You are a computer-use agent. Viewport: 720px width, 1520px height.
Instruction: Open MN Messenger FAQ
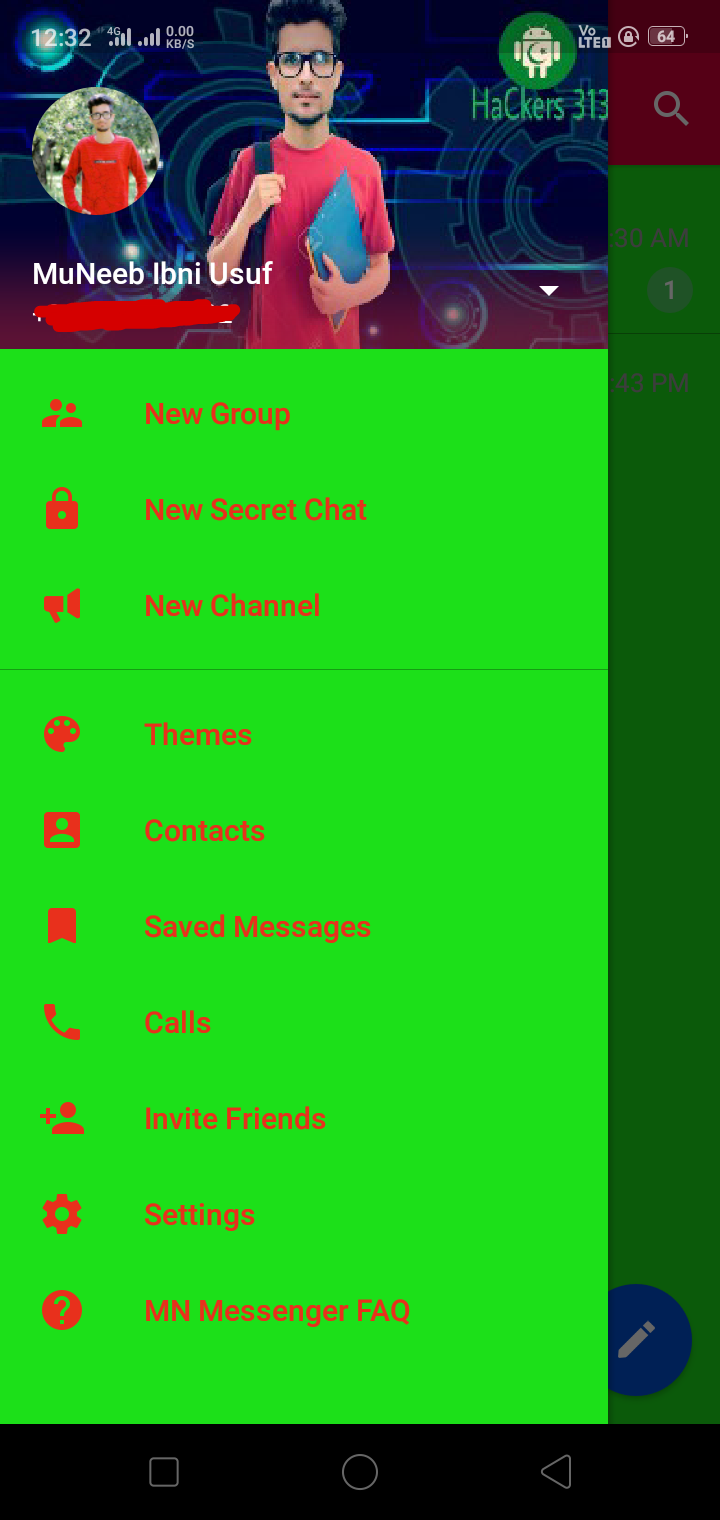point(277,1311)
